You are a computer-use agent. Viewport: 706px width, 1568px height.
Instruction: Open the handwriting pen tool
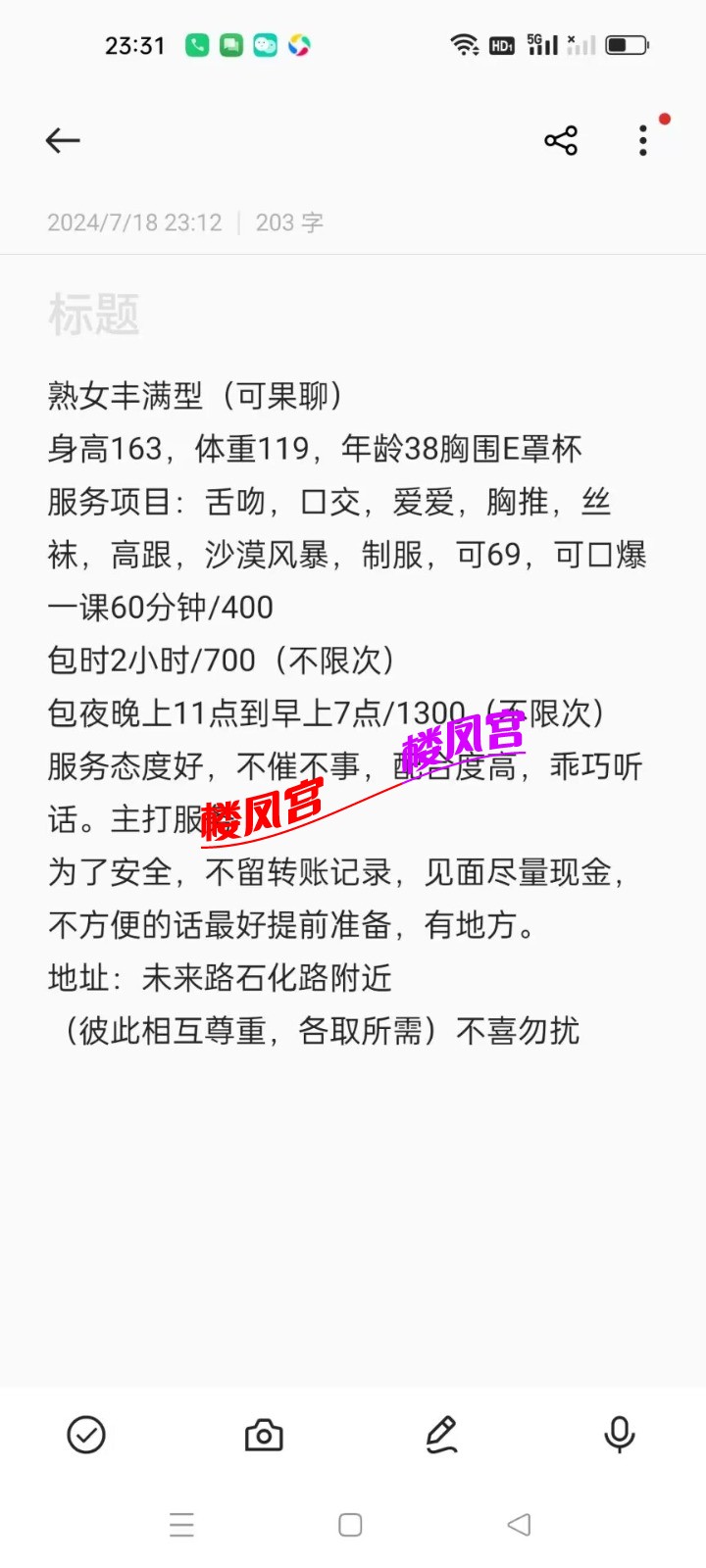click(441, 1435)
